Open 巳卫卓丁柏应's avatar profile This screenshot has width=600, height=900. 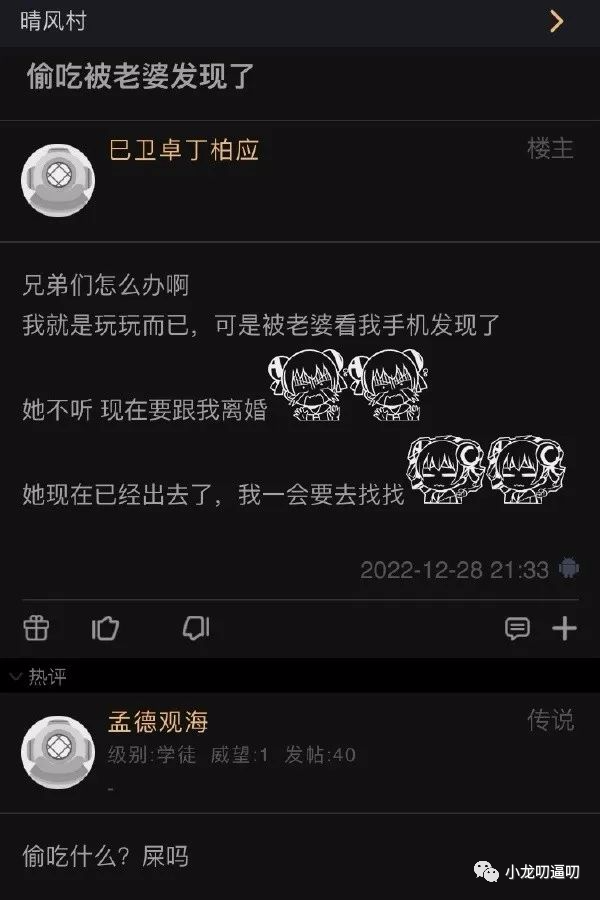coord(58,179)
